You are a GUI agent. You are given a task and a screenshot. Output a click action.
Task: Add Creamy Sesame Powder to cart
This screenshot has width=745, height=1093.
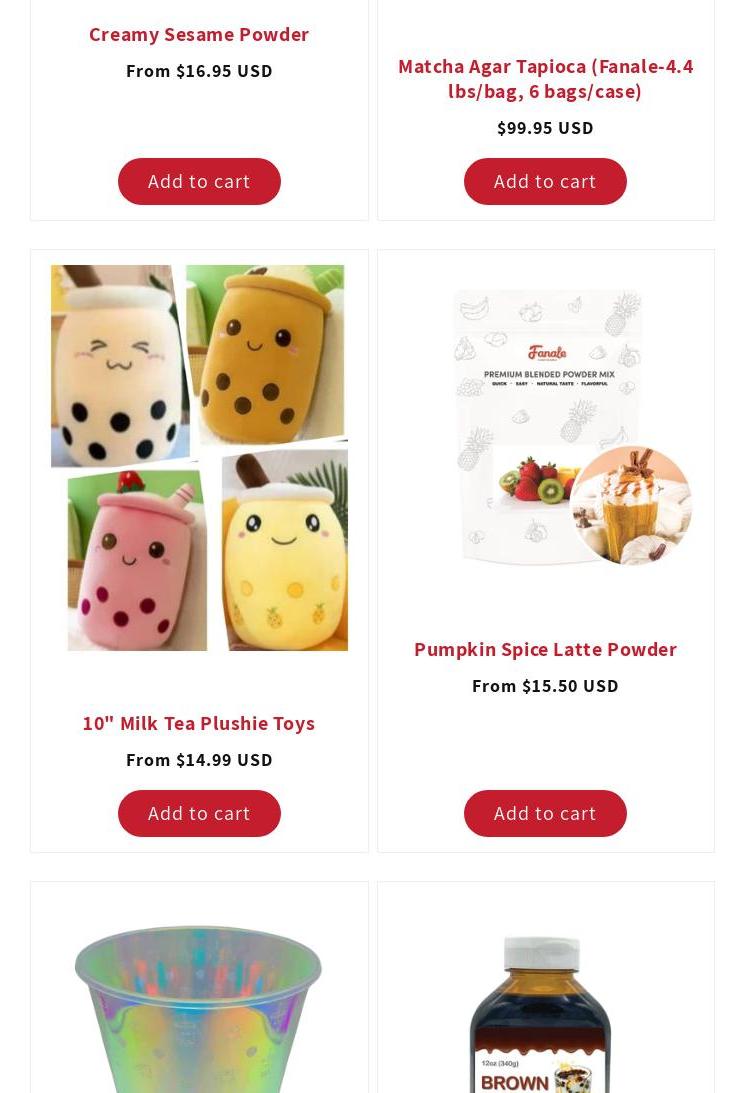click(x=199, y=181)
